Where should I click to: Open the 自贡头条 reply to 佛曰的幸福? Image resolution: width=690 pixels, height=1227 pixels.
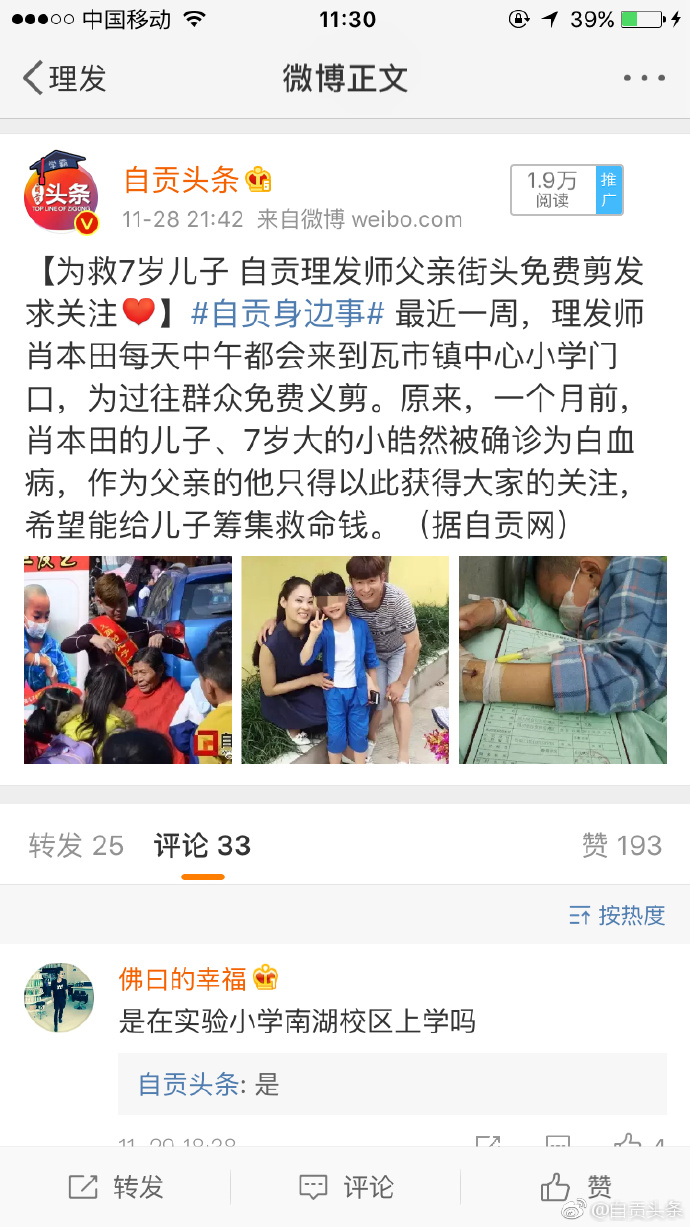(392, 1084)
